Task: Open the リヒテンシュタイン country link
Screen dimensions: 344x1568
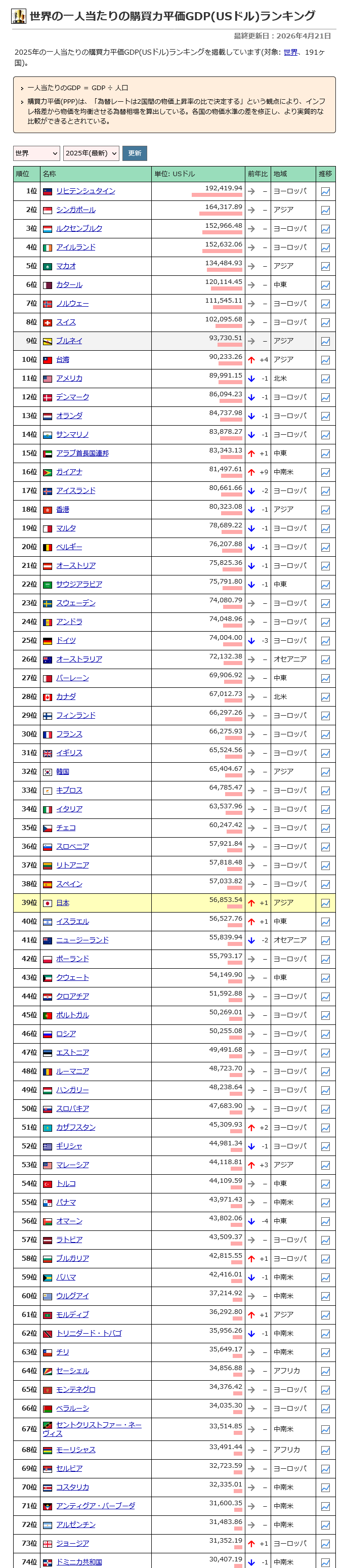Action: tap(86, 191)
